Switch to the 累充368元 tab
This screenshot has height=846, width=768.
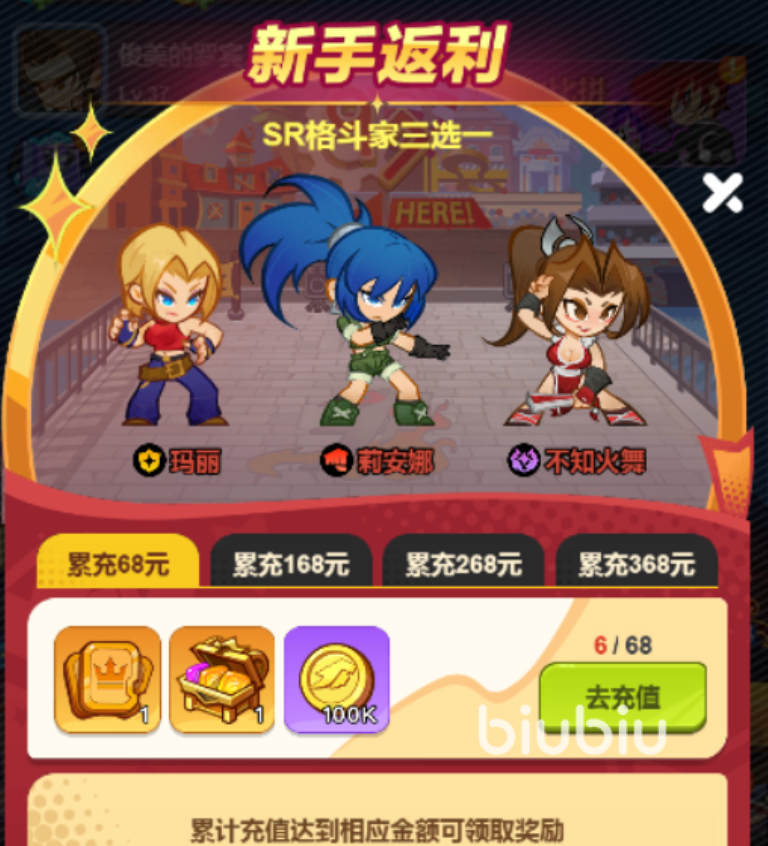(x=636, y=563)
